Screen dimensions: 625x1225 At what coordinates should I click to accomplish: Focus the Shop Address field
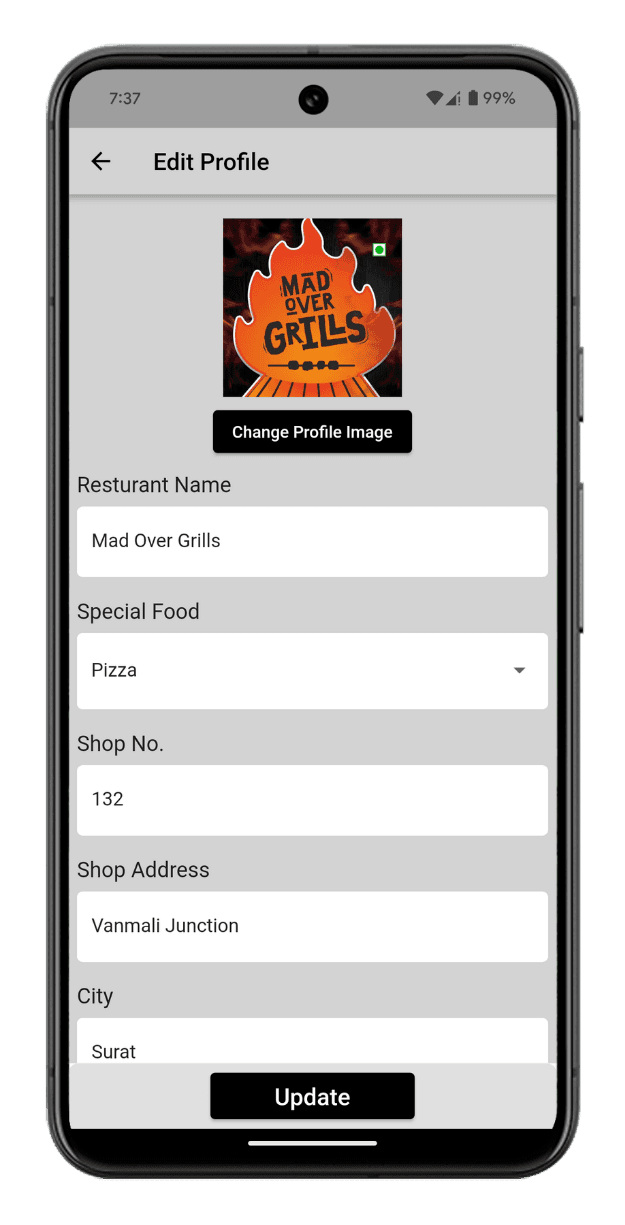point(312,926)
